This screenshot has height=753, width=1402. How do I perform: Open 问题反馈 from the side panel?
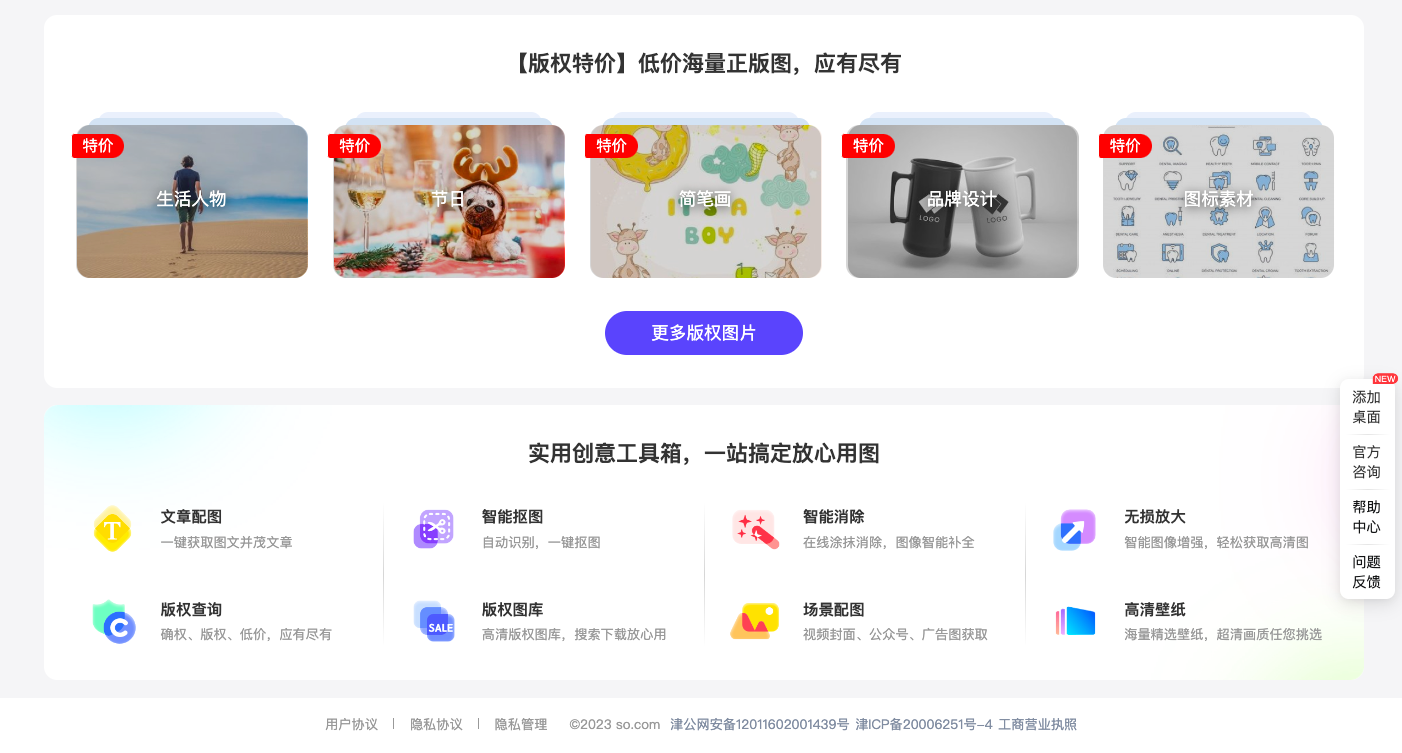(1366, 572)
